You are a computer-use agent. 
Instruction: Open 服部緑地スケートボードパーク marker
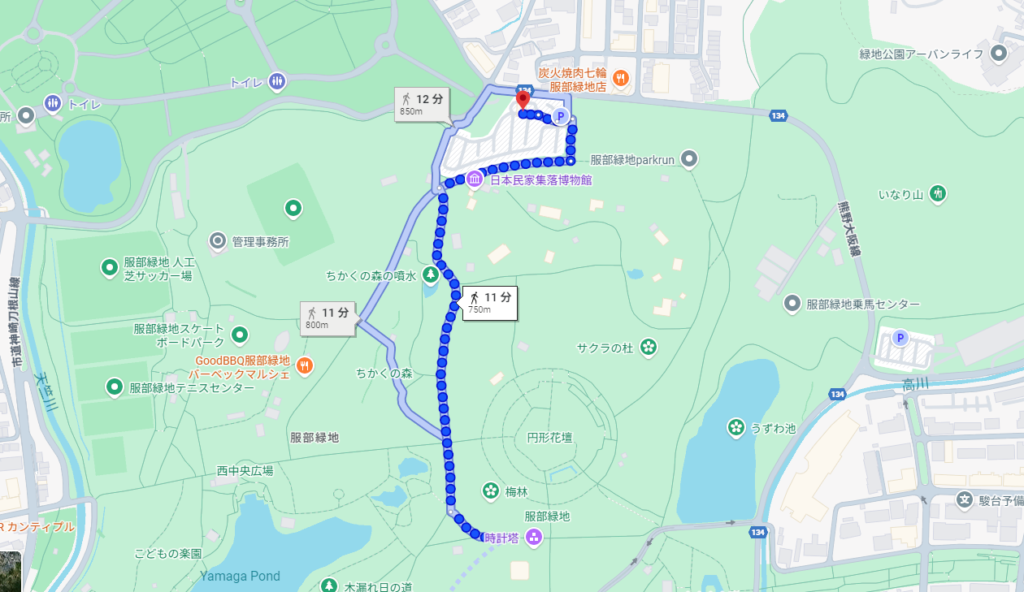(x=239, y=334)
